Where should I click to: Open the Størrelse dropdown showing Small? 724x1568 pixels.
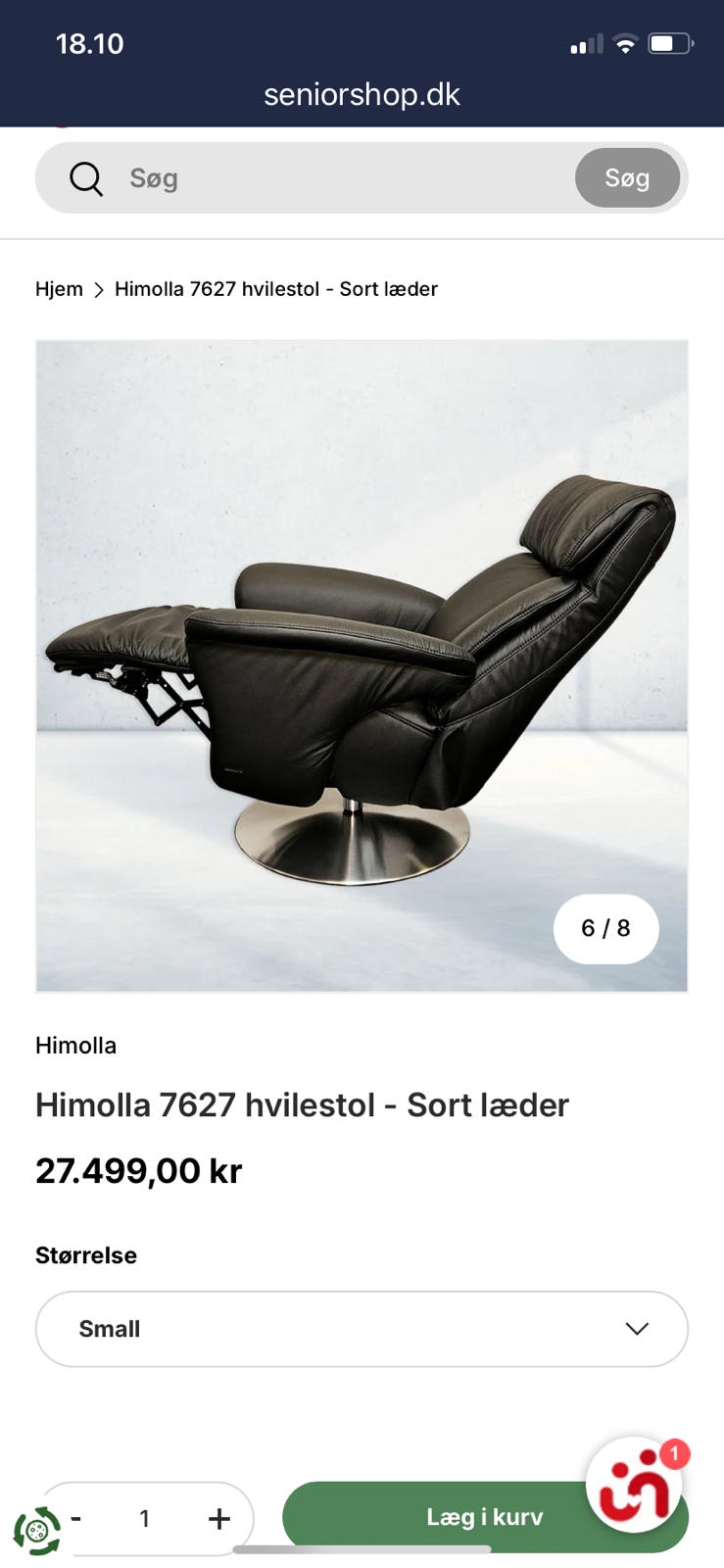point(362,1329)
